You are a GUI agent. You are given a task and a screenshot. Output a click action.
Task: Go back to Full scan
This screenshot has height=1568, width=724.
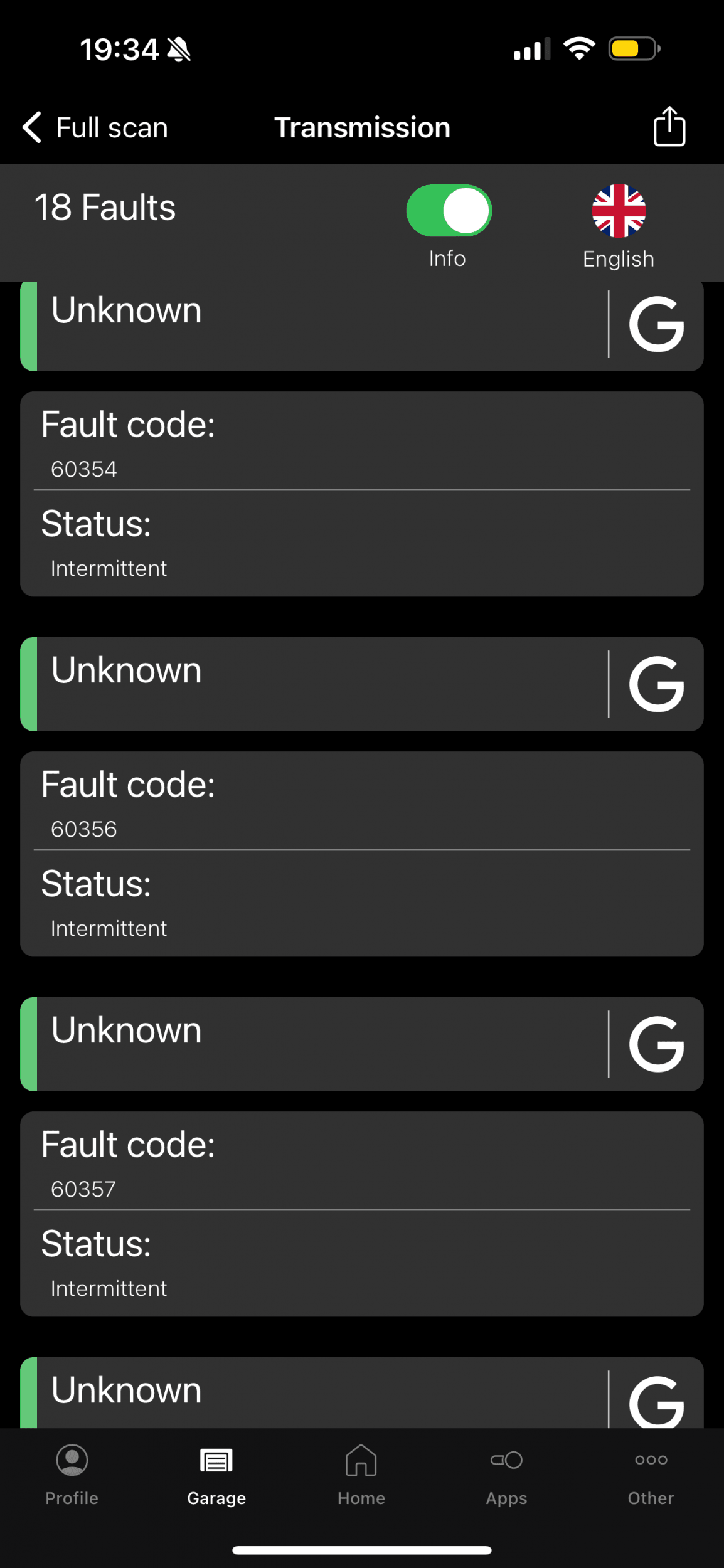[95, 128]
